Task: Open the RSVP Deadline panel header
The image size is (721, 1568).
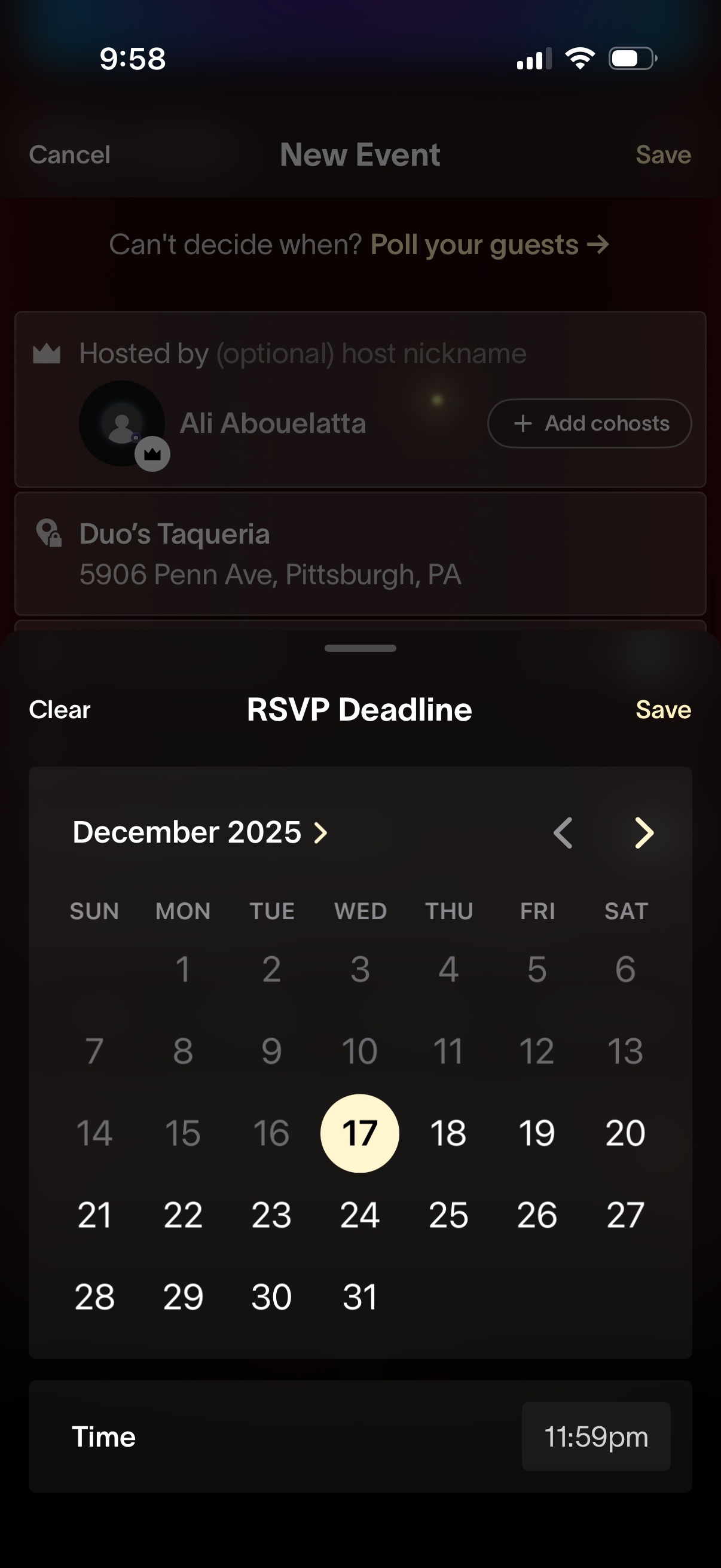Action: pos(359,709)
